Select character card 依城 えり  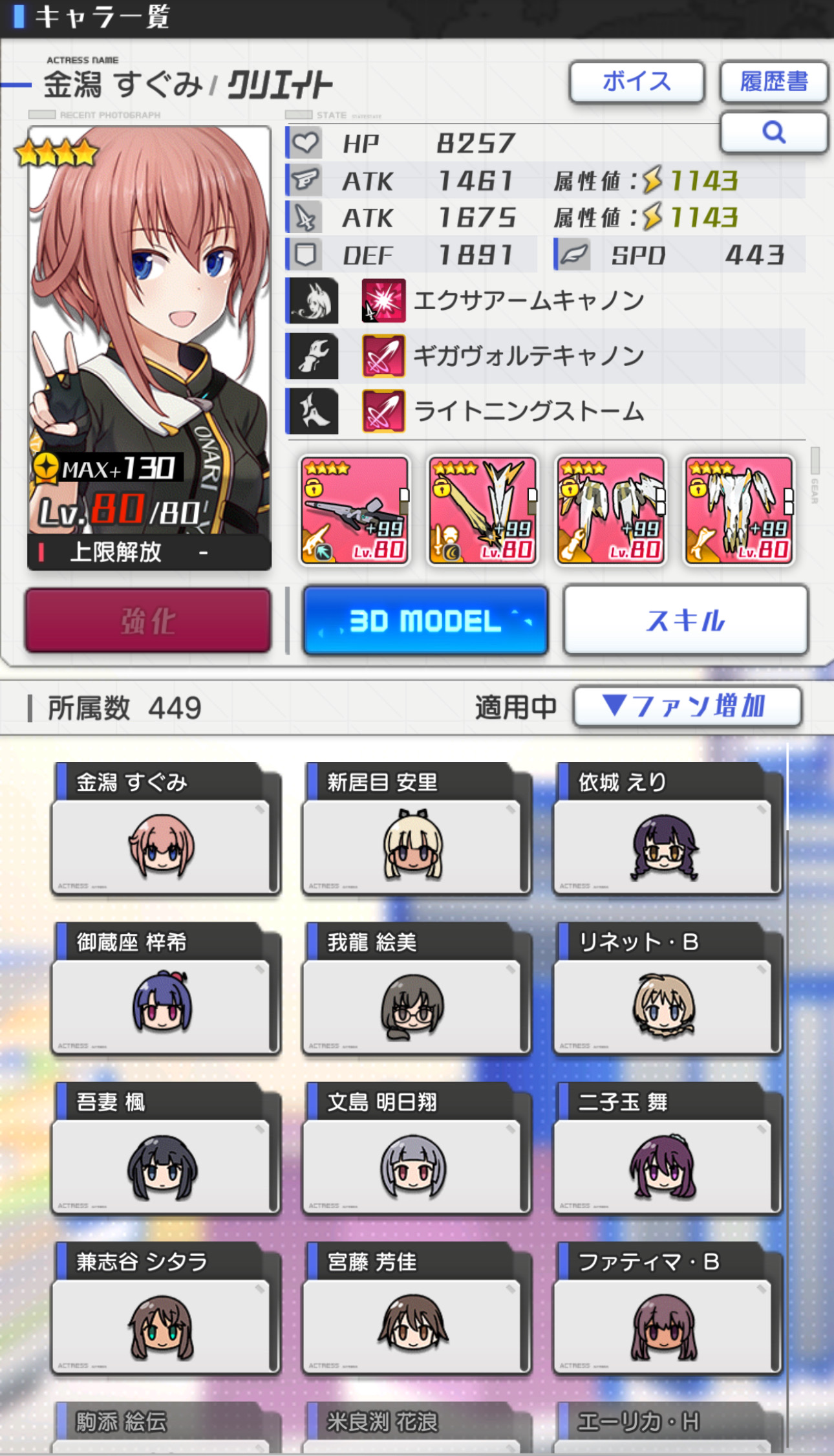668,829
